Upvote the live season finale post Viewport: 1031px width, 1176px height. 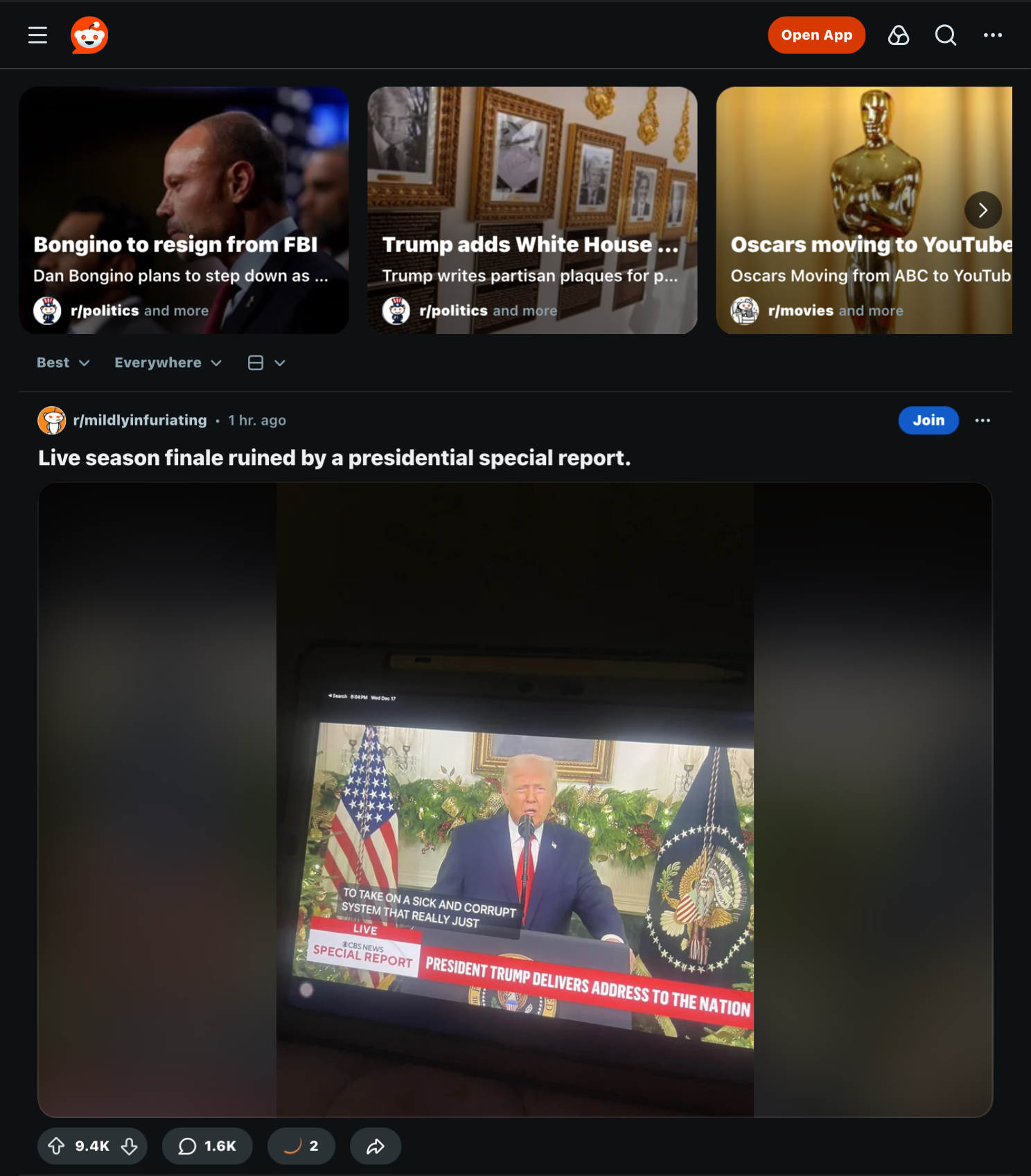(x=56, y=1146)
